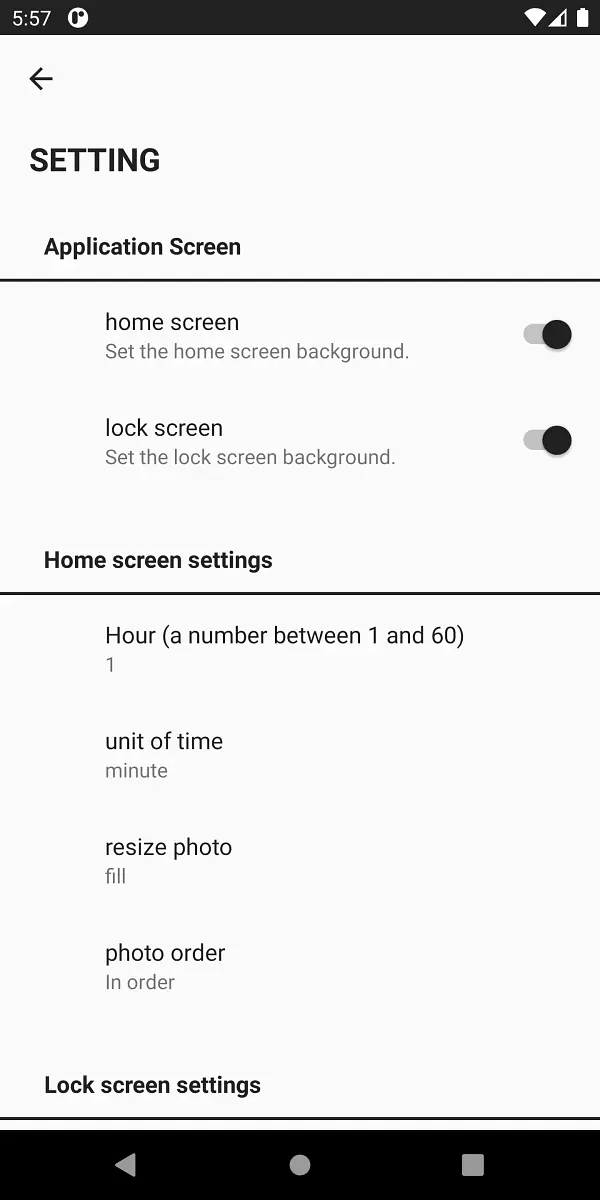Tap the system home button
This screenshot has width=600, height=1200.
[x=300, y=1165]
